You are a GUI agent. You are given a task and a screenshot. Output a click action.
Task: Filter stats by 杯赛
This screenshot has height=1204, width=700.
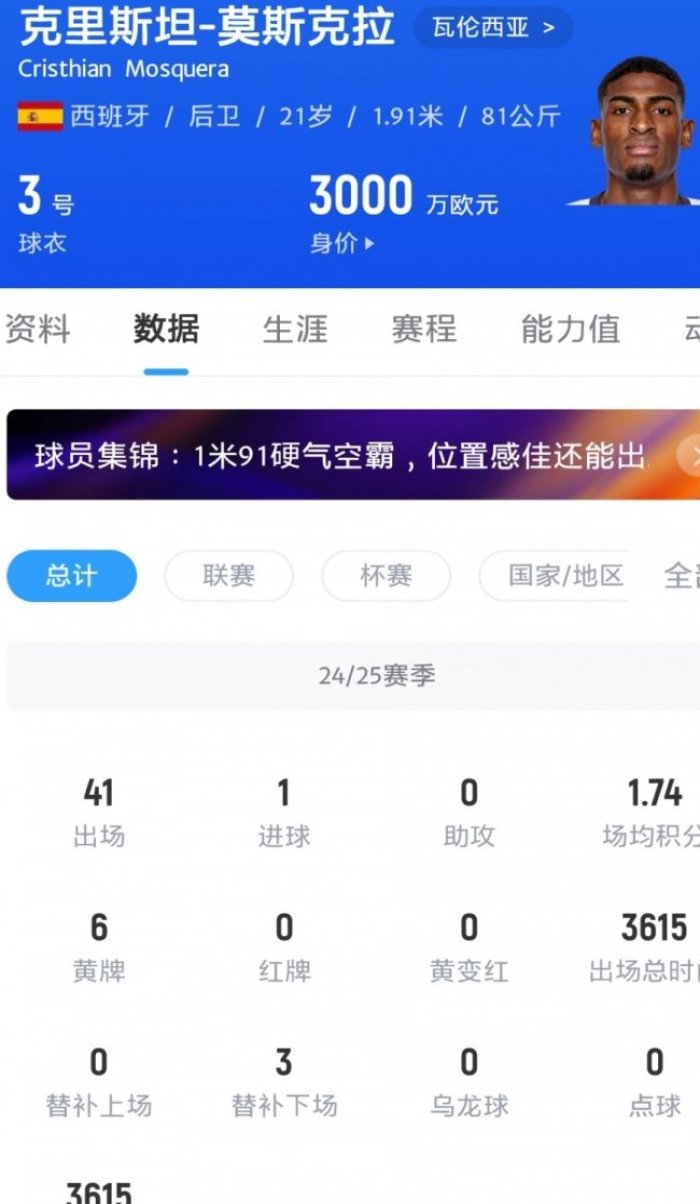[386, 576]
